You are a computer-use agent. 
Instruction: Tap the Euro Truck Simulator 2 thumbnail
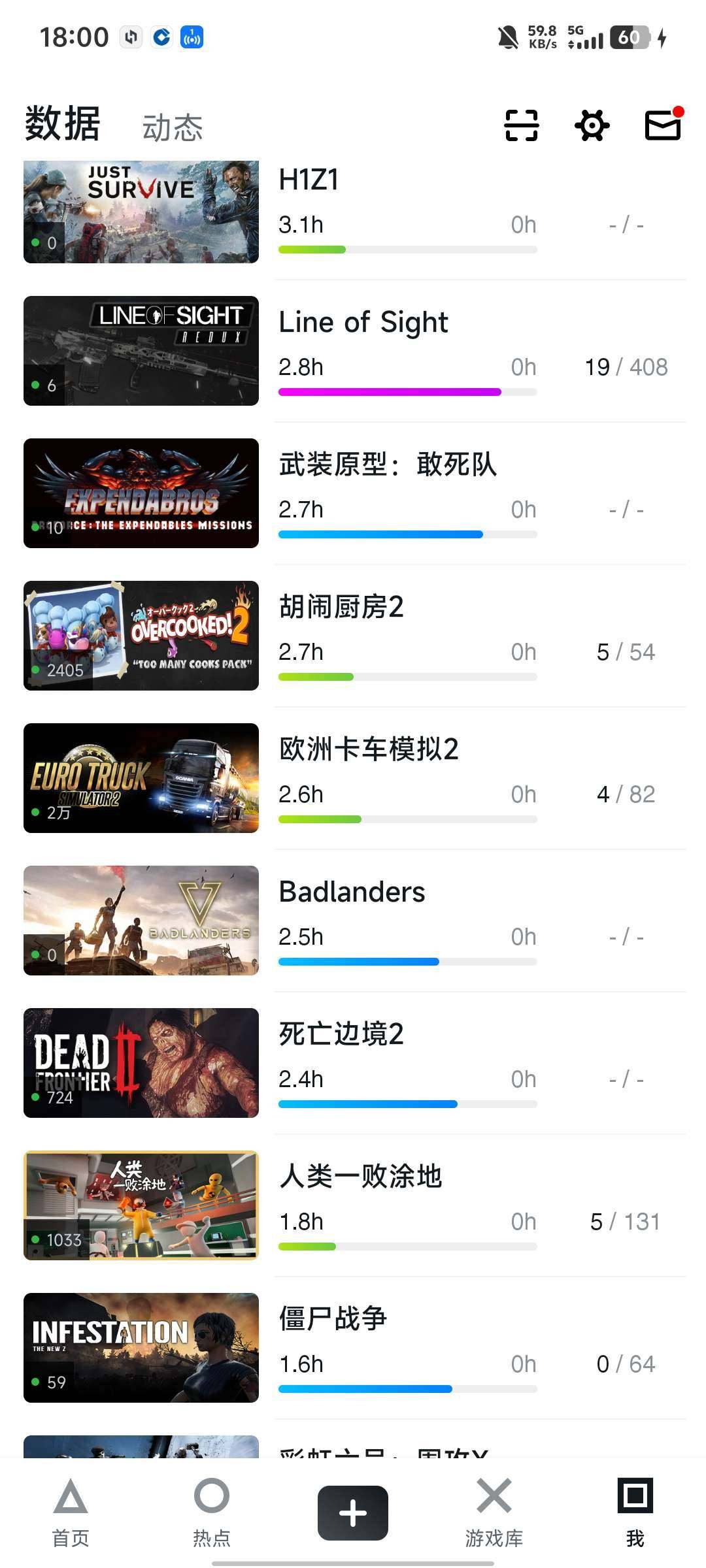click(141, 777)
